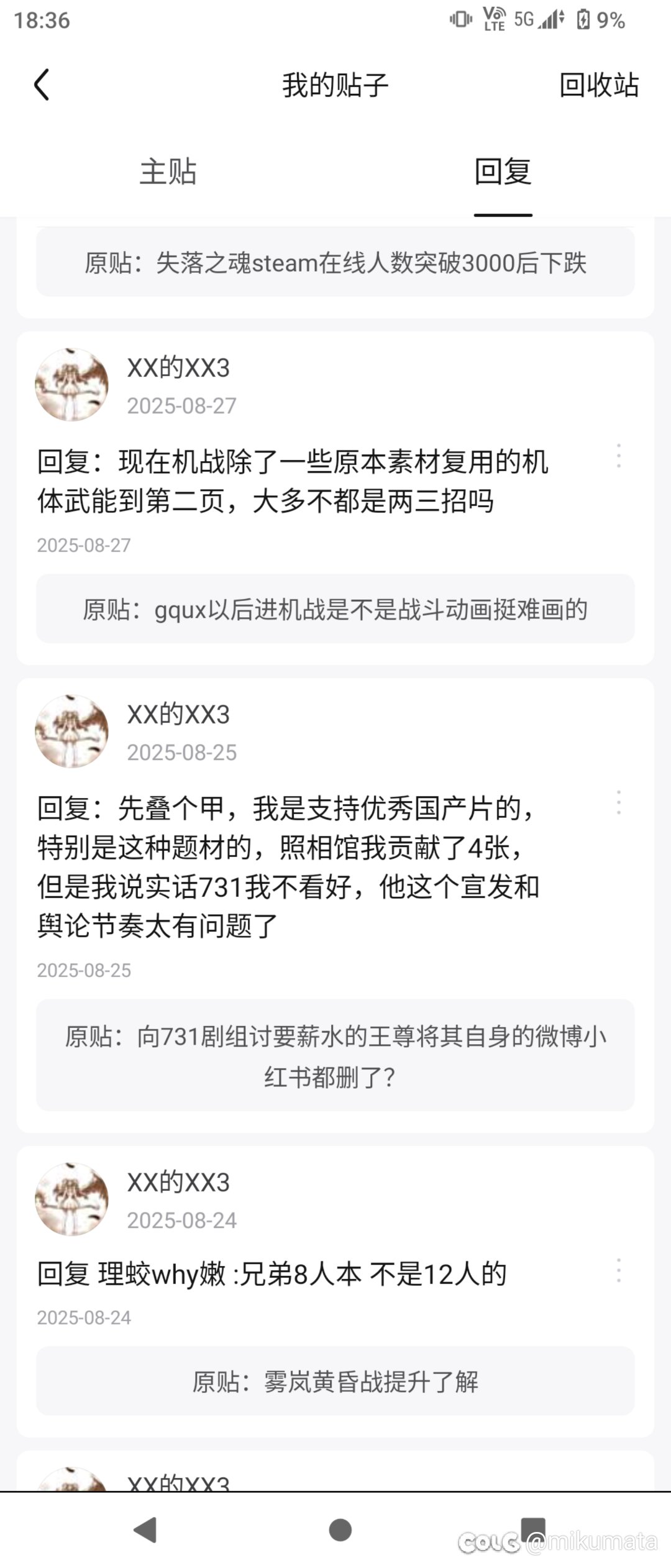Open the reply to 理蛟why嫩
671x1568 pixels.
pos(272,1275)
